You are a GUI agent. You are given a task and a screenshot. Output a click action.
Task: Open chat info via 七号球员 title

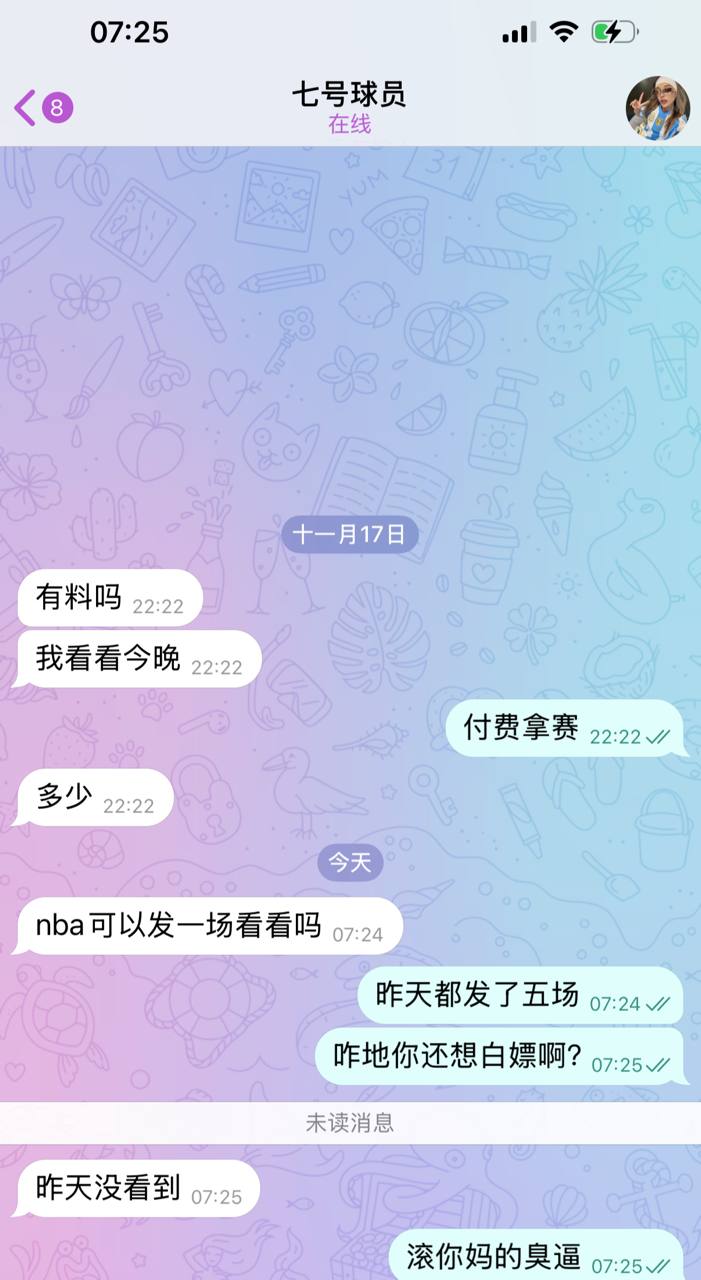(349, 96)
